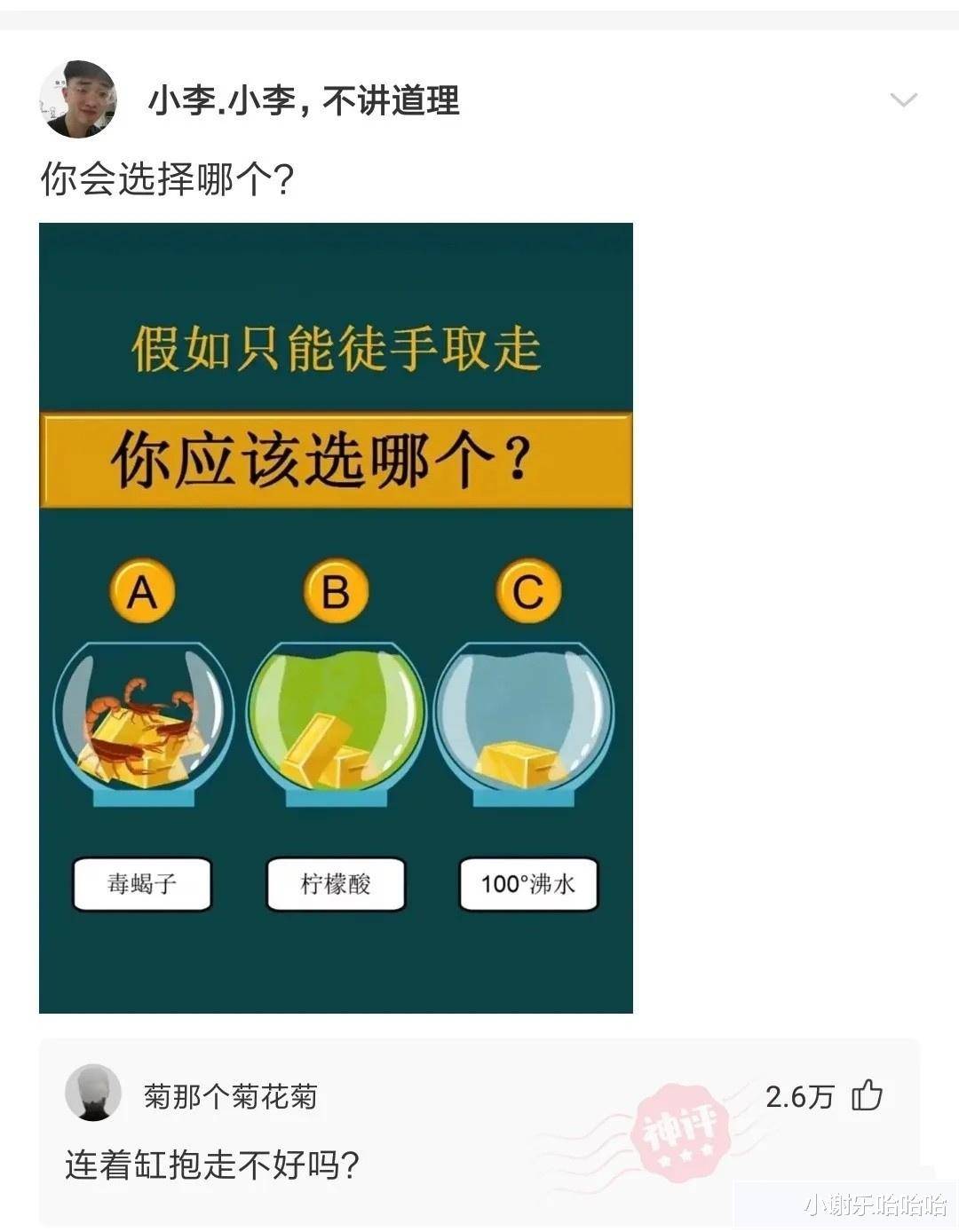Collapse the post using the top-right chevron

point(904,99)
